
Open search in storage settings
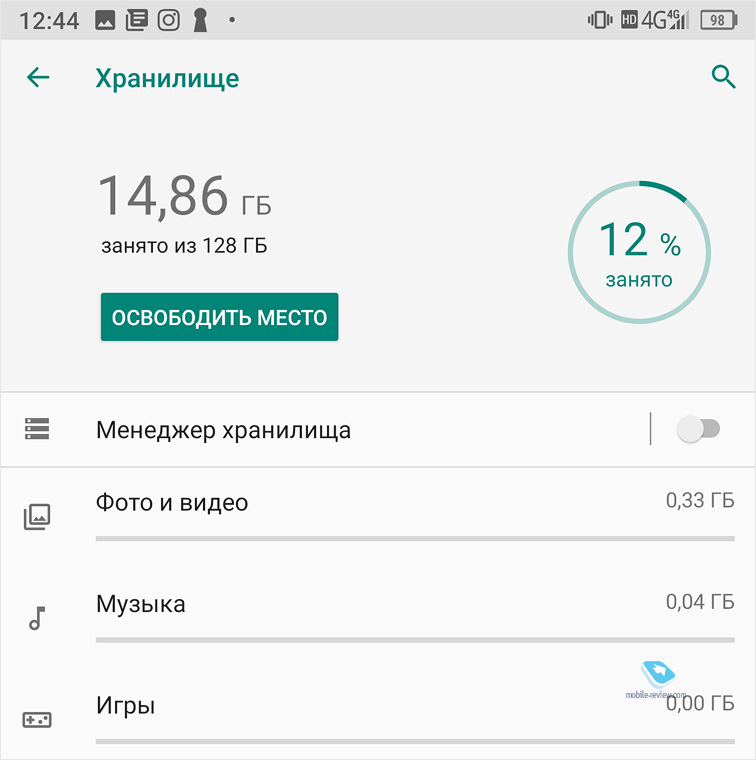coord(723,77)
